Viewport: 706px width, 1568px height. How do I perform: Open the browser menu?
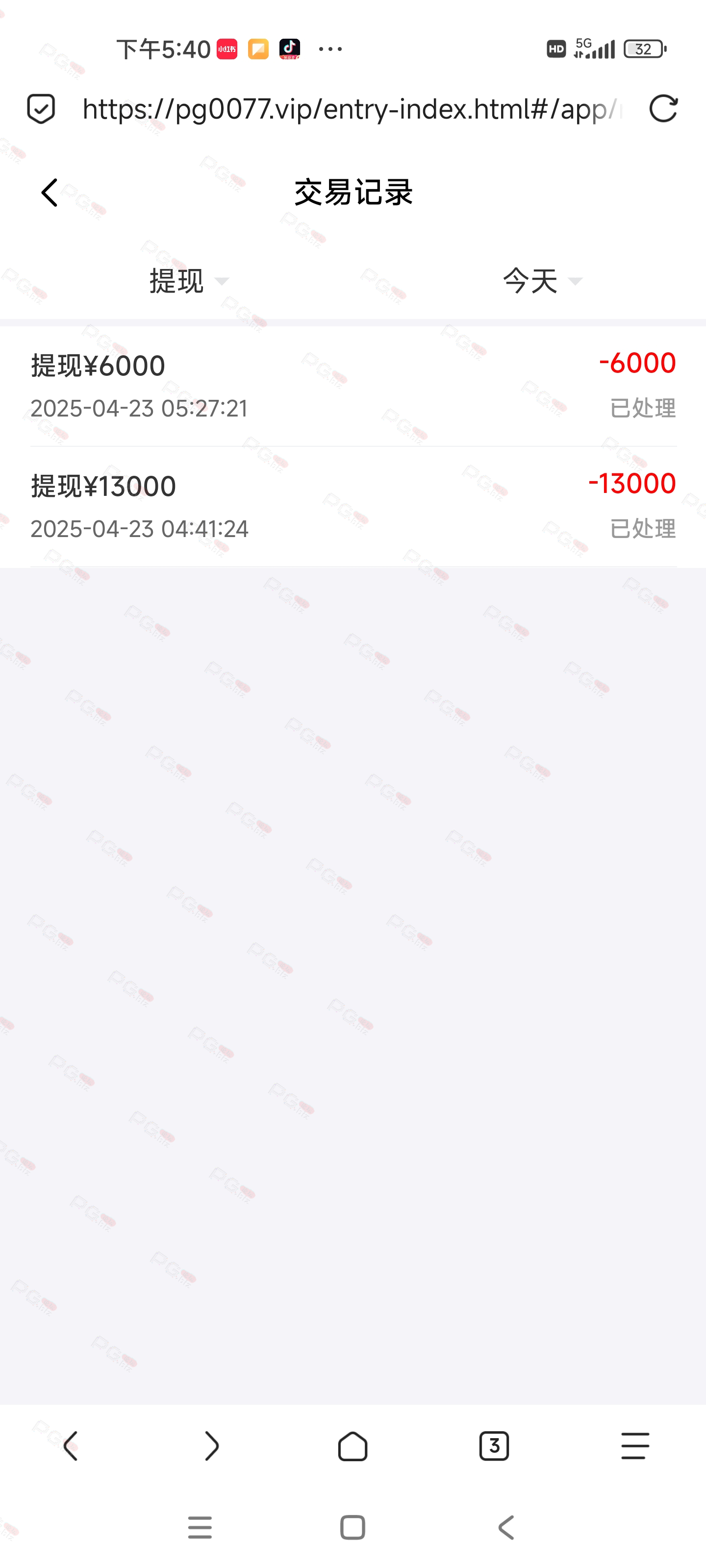[635, 1445]
